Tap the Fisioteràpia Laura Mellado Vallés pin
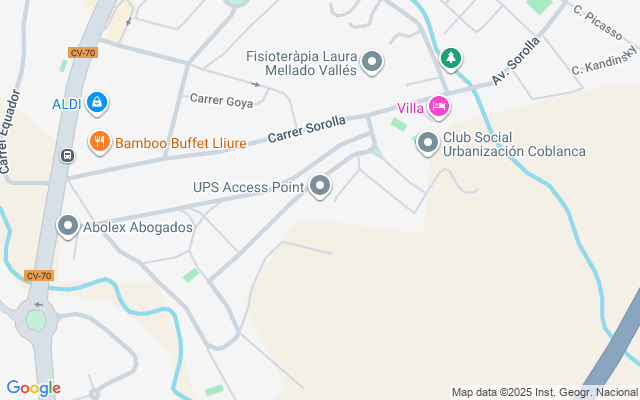 coord(372,62)
